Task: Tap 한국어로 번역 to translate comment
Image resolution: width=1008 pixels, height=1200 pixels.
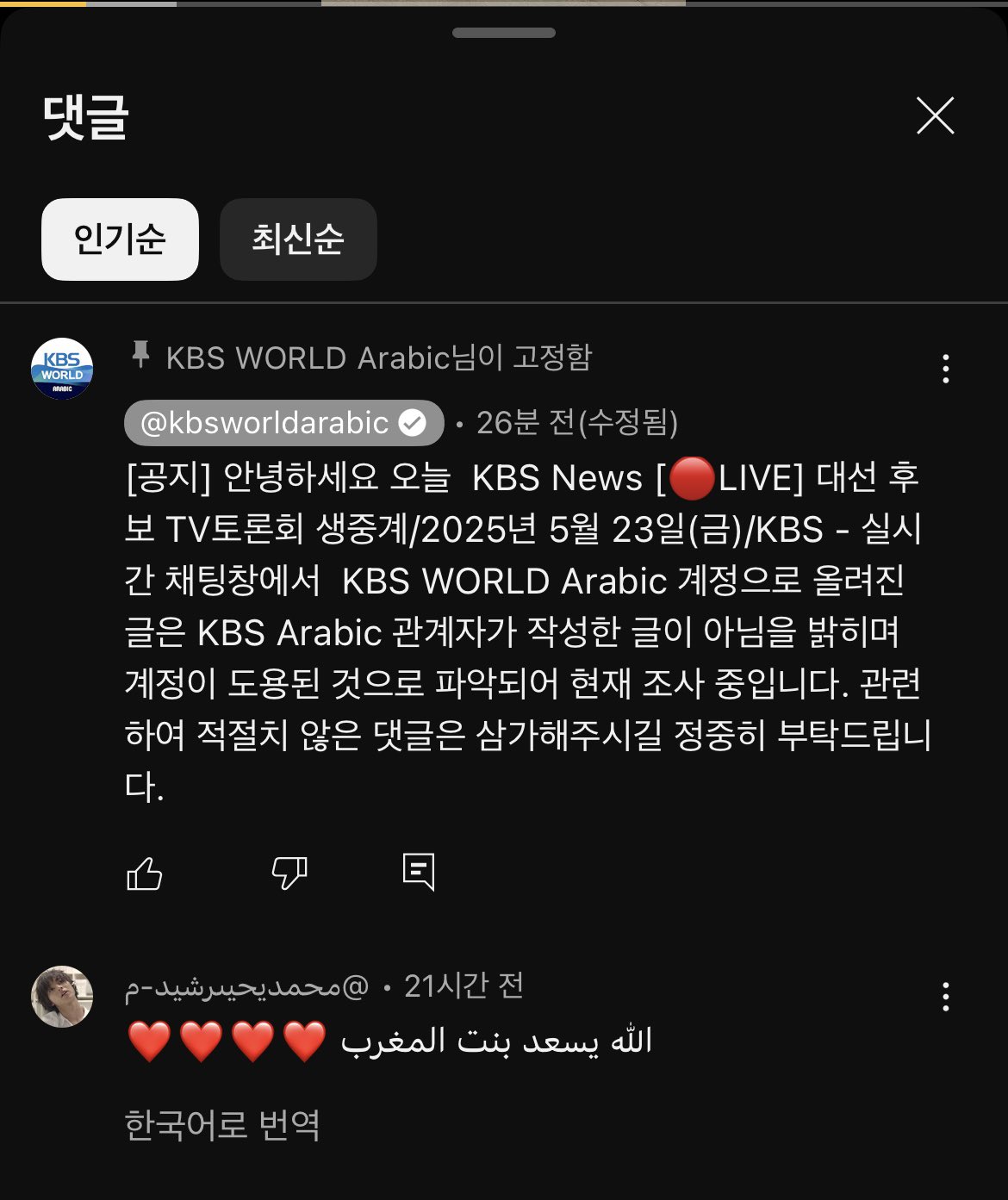Action: [222, 1125]
